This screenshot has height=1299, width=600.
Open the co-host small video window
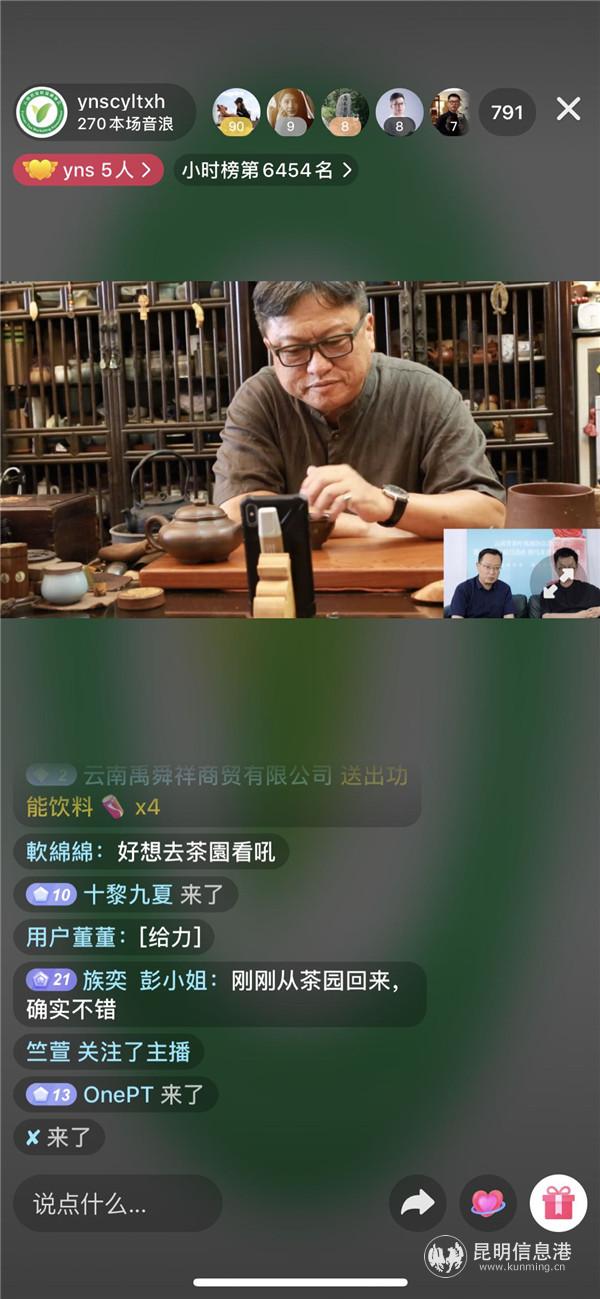click(521, 573)
